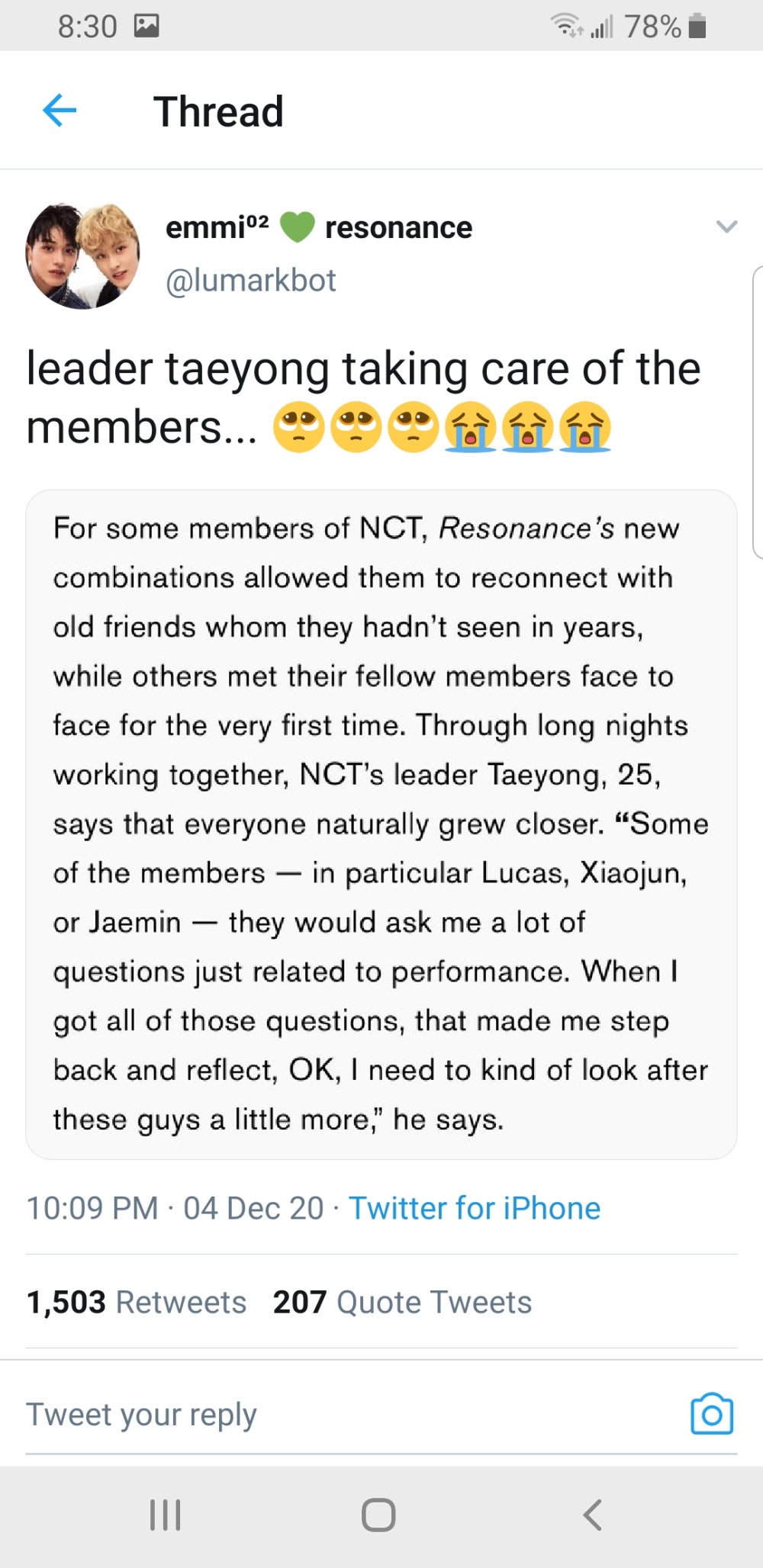Go back from the Thread view
The width and height of the screenshot is (763, 1568).
click(x=60, y=111)
